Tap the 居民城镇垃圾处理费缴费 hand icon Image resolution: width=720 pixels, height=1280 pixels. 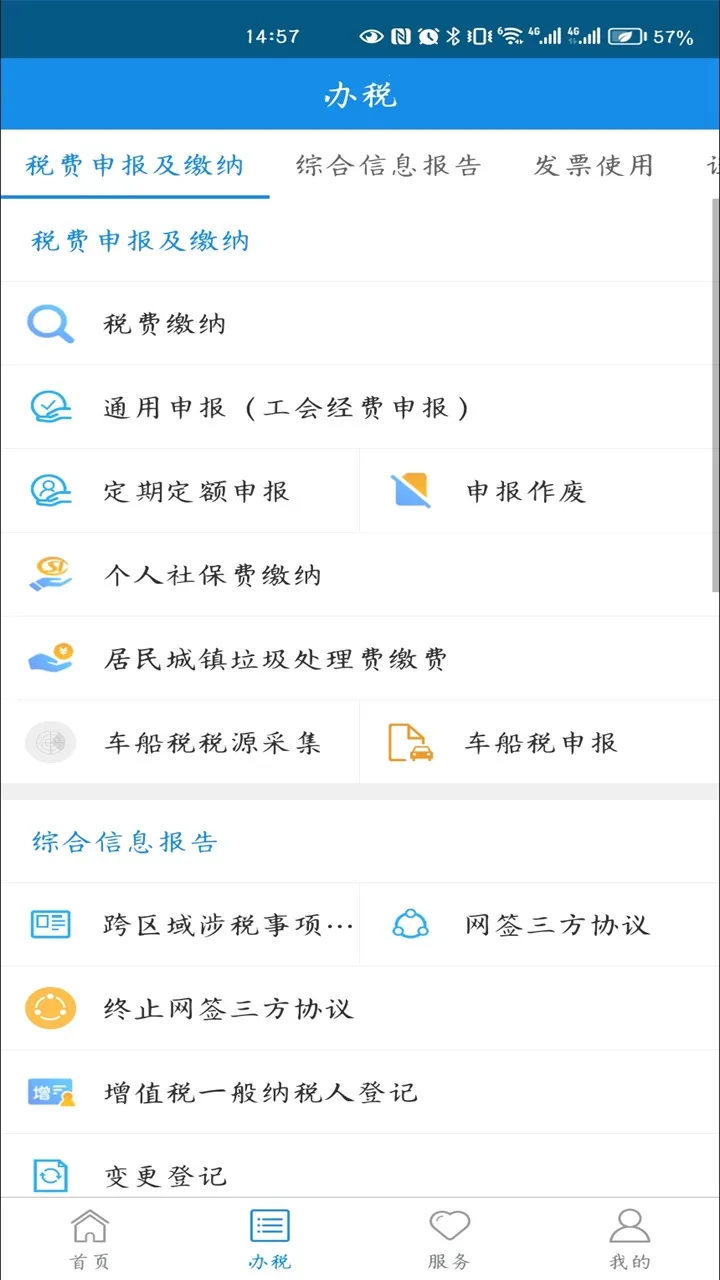(x=50, y=658)
